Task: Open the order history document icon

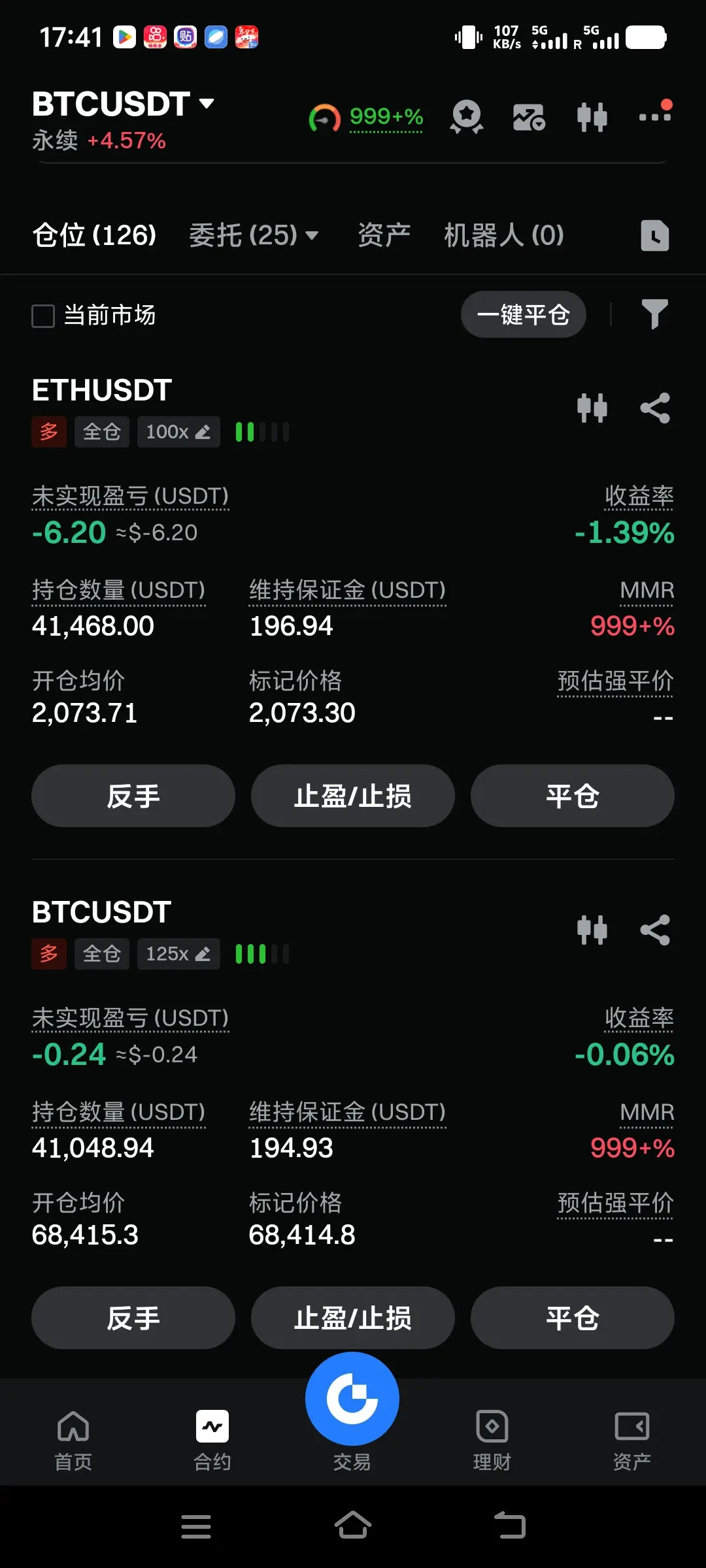Action: click(x=654, y=235)
